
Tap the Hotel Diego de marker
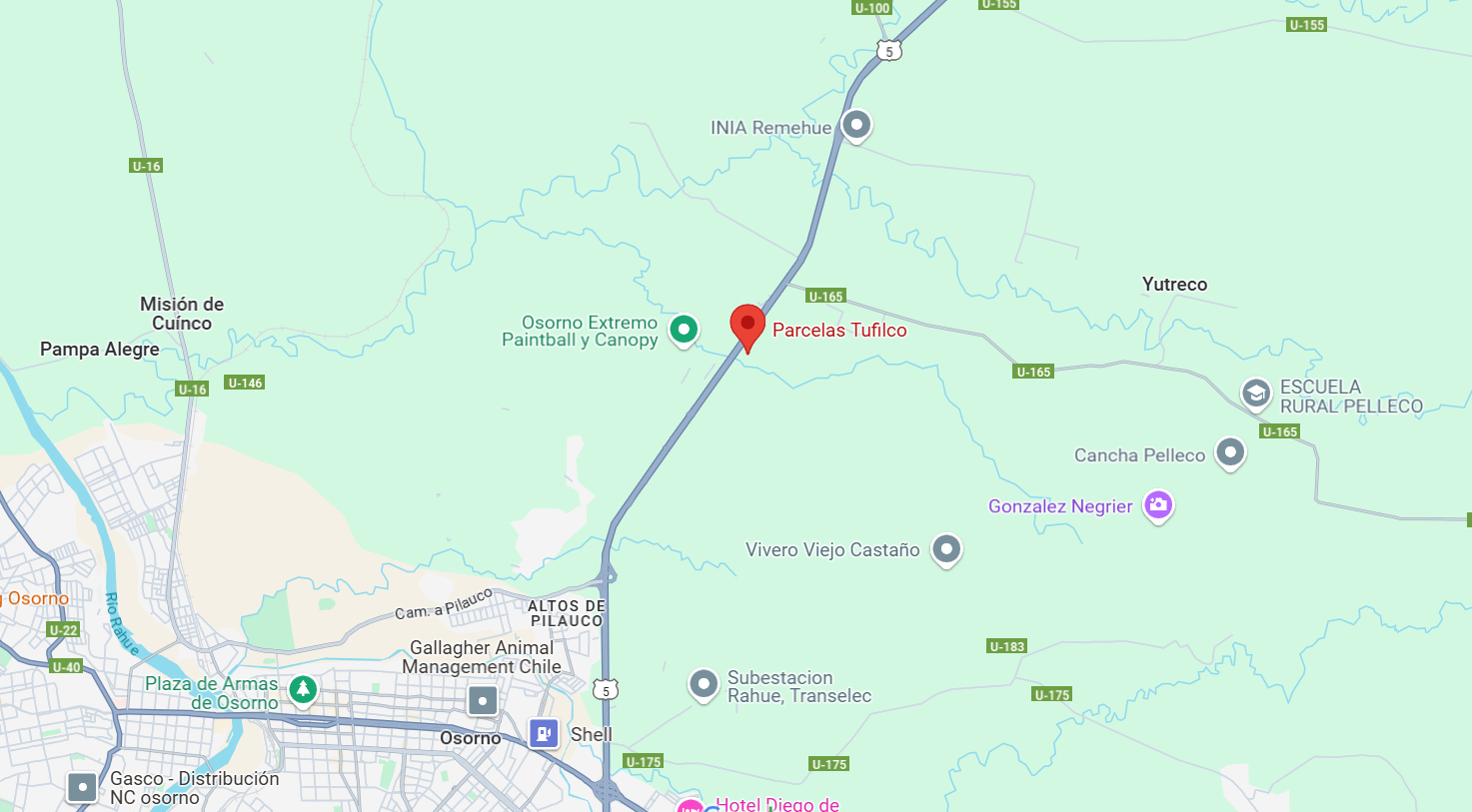691,805
